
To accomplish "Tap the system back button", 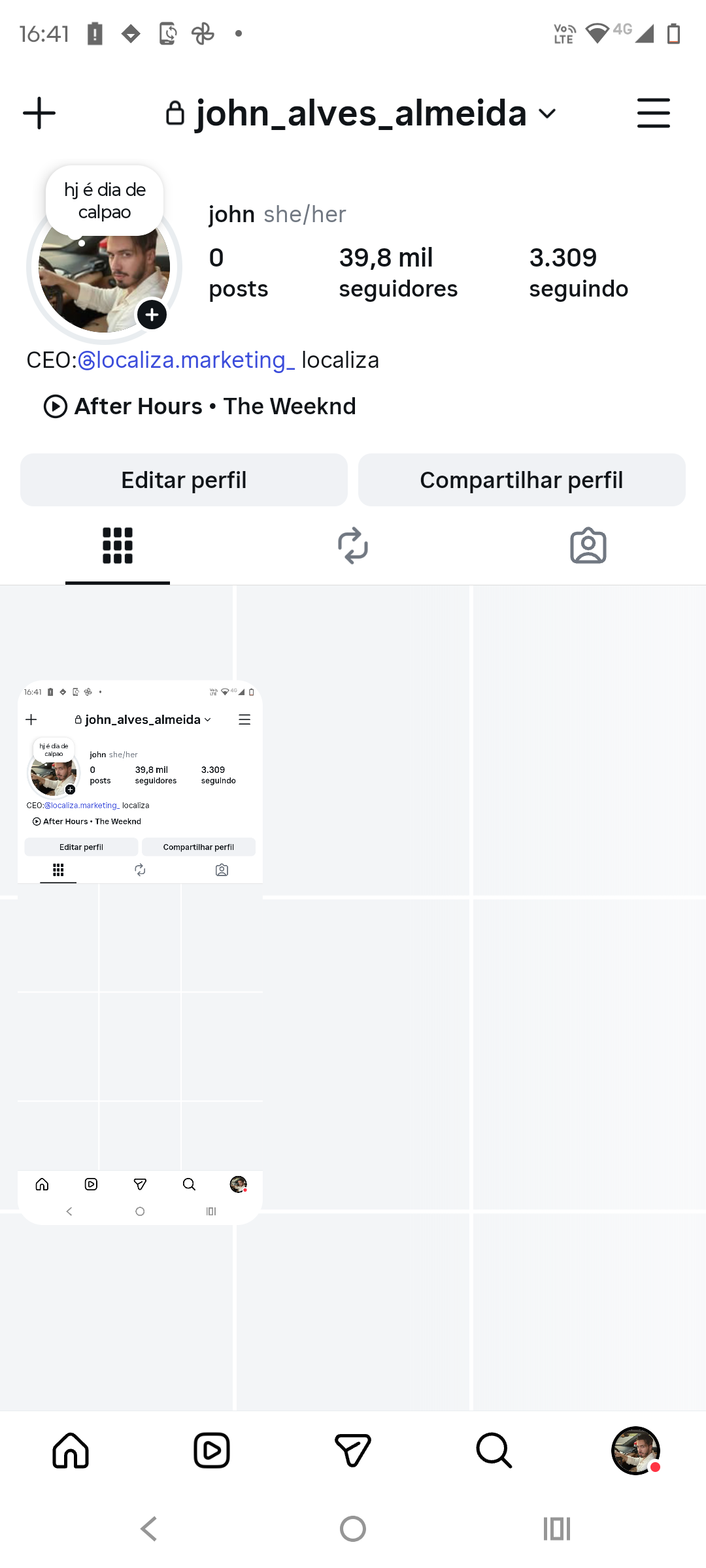I will [x=149, y=1529].
